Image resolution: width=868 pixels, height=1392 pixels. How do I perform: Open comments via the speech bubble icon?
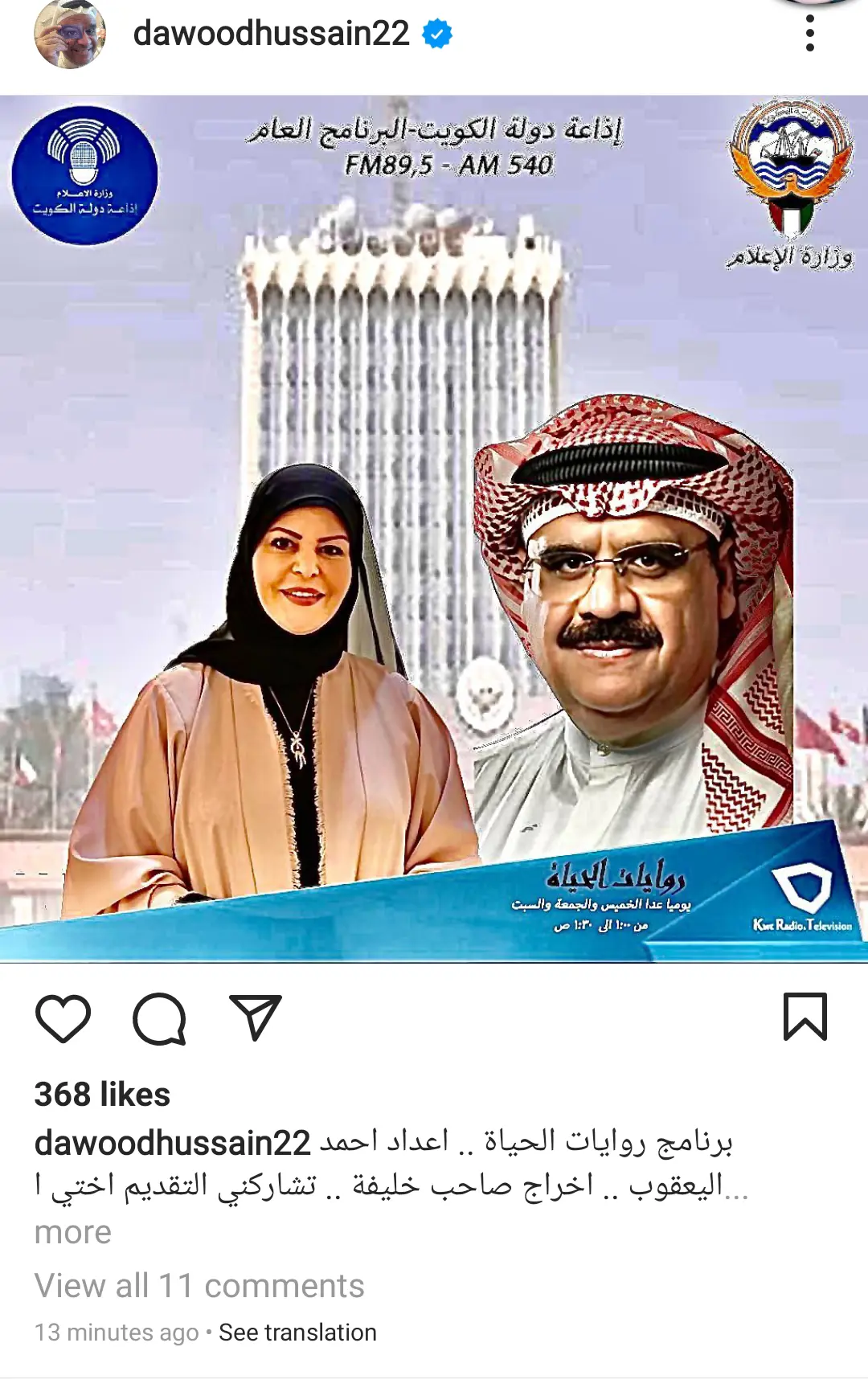click(x=159, y=1018)
